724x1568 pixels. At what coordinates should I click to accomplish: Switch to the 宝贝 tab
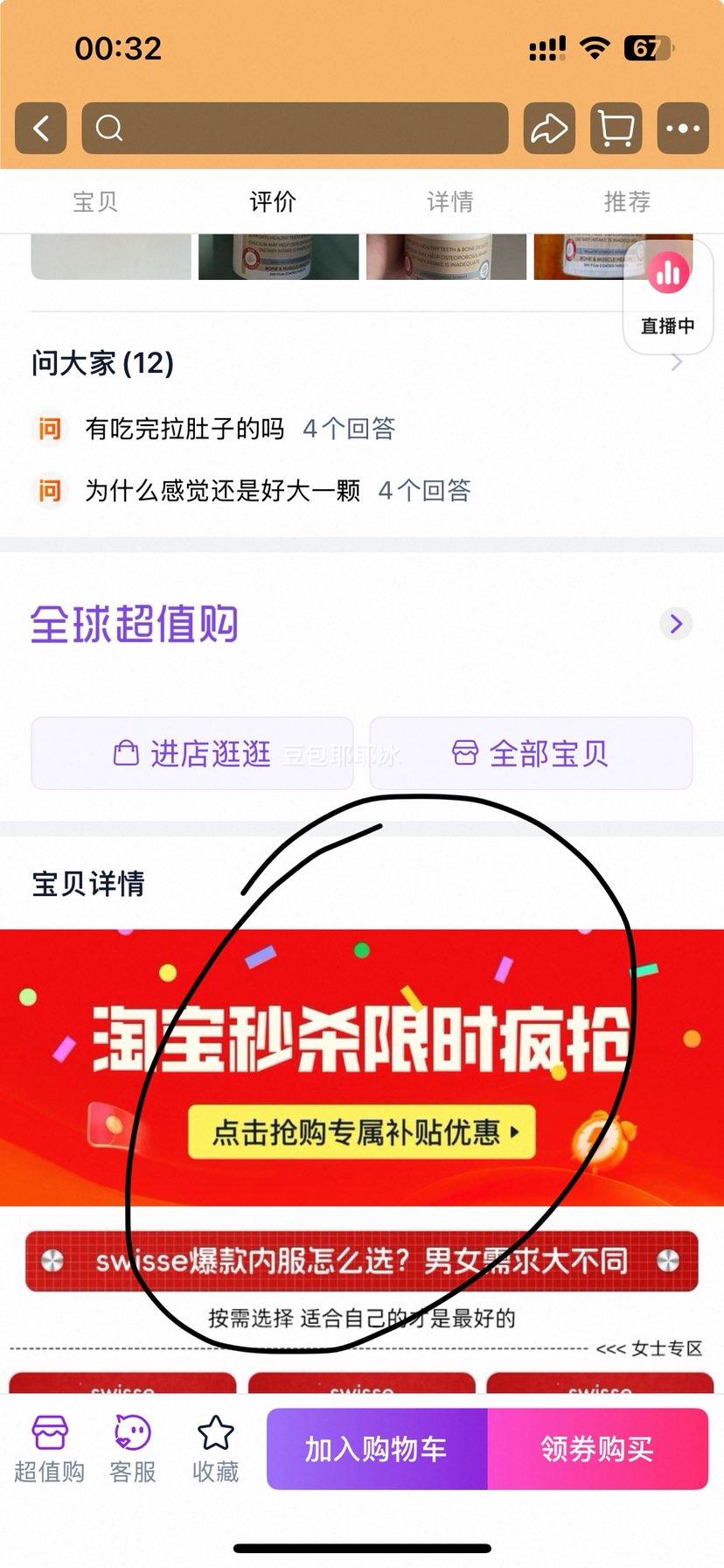point(94,202)
